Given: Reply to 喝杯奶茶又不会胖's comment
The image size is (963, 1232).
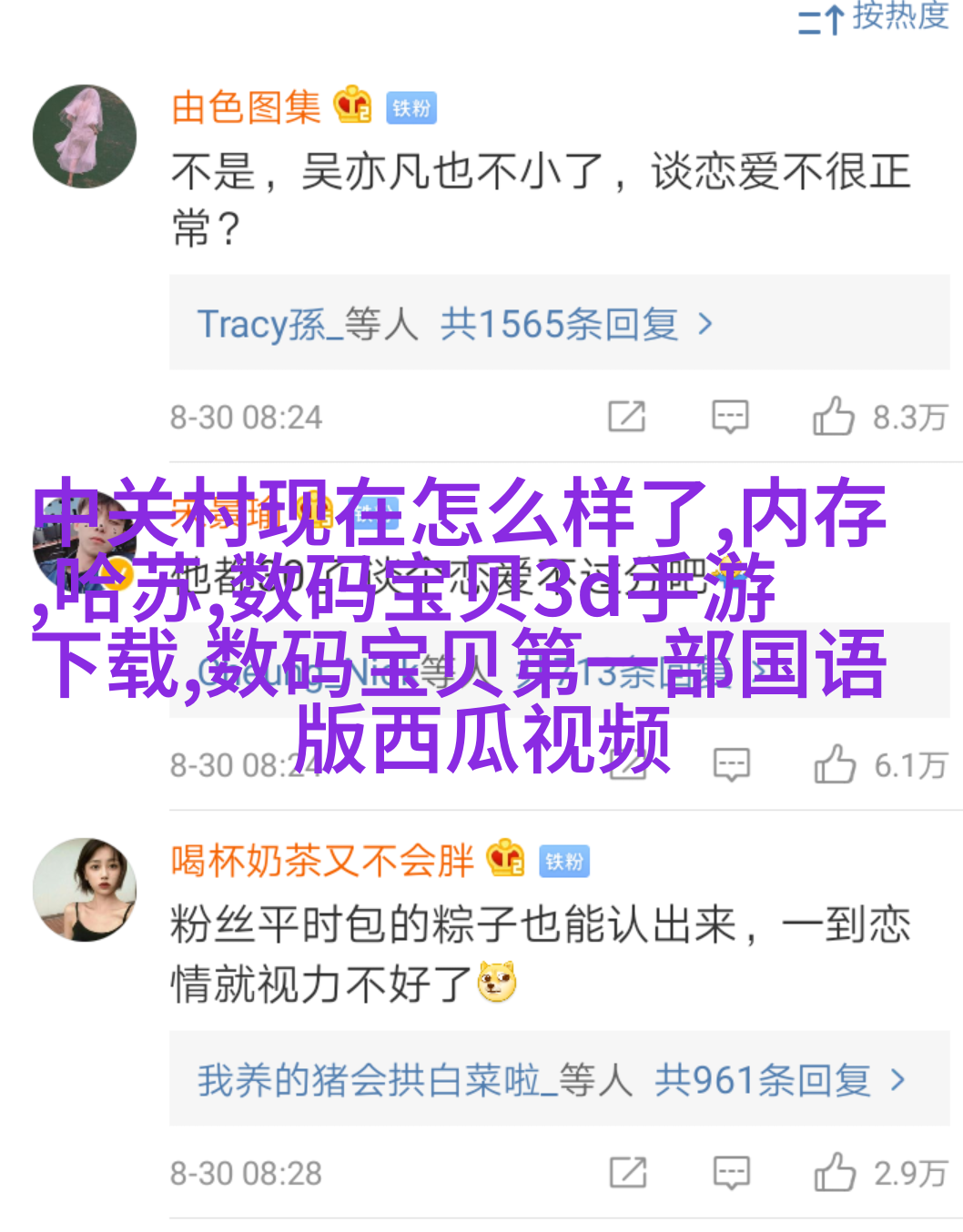Looking at the screenshot, I should click(732, 1173).
